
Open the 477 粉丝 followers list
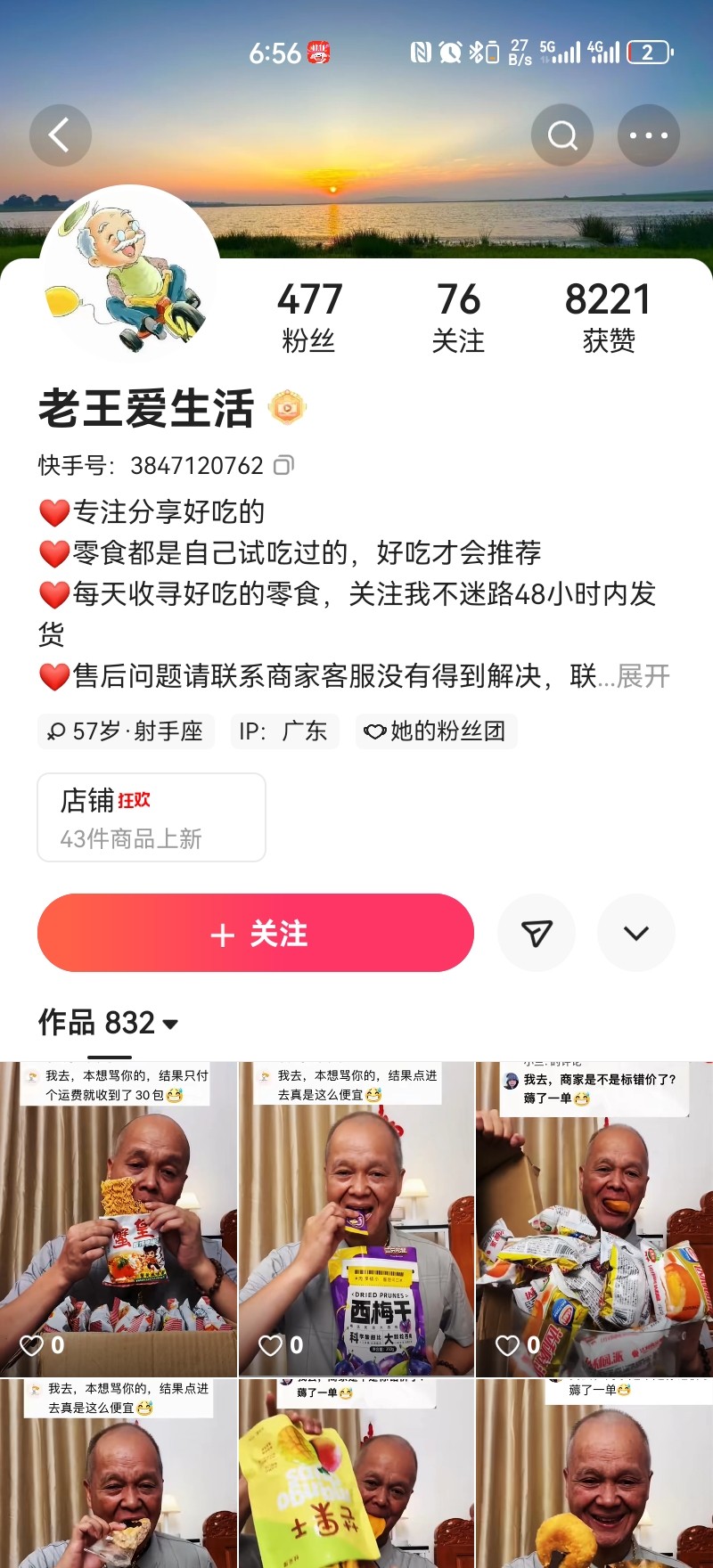point(308,316)
